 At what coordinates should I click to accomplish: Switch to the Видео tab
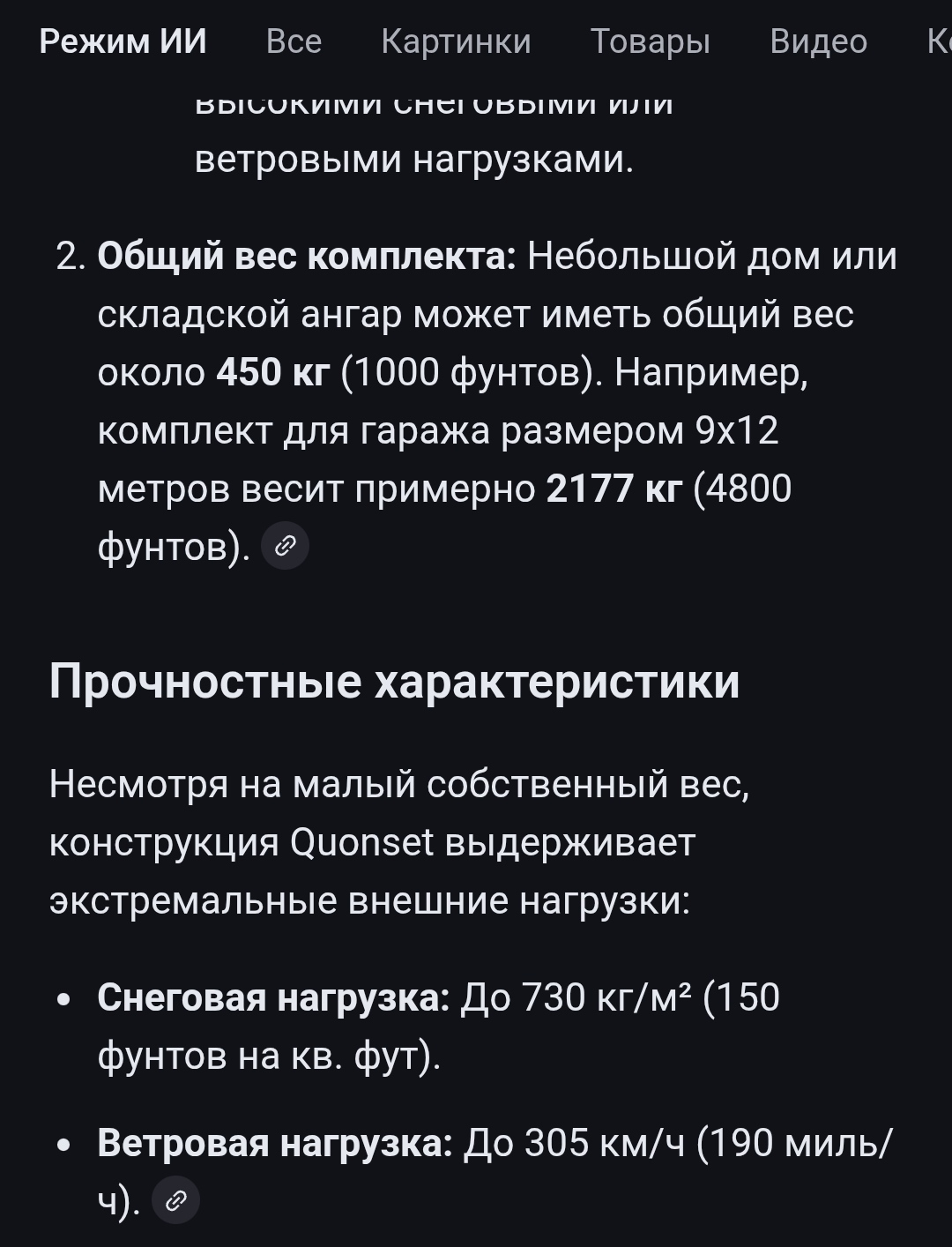click(x=818, y=41)
